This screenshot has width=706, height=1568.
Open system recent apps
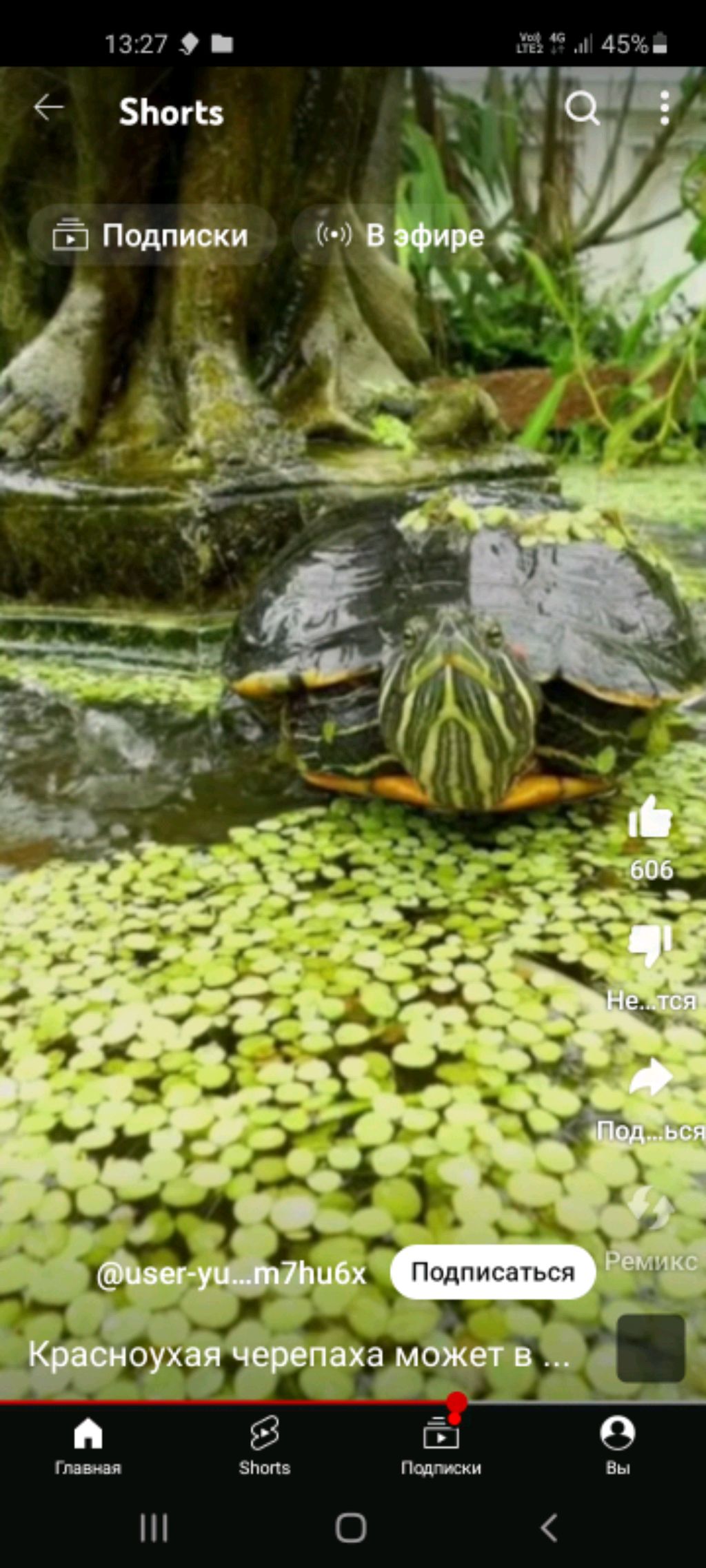(154, 1528)
